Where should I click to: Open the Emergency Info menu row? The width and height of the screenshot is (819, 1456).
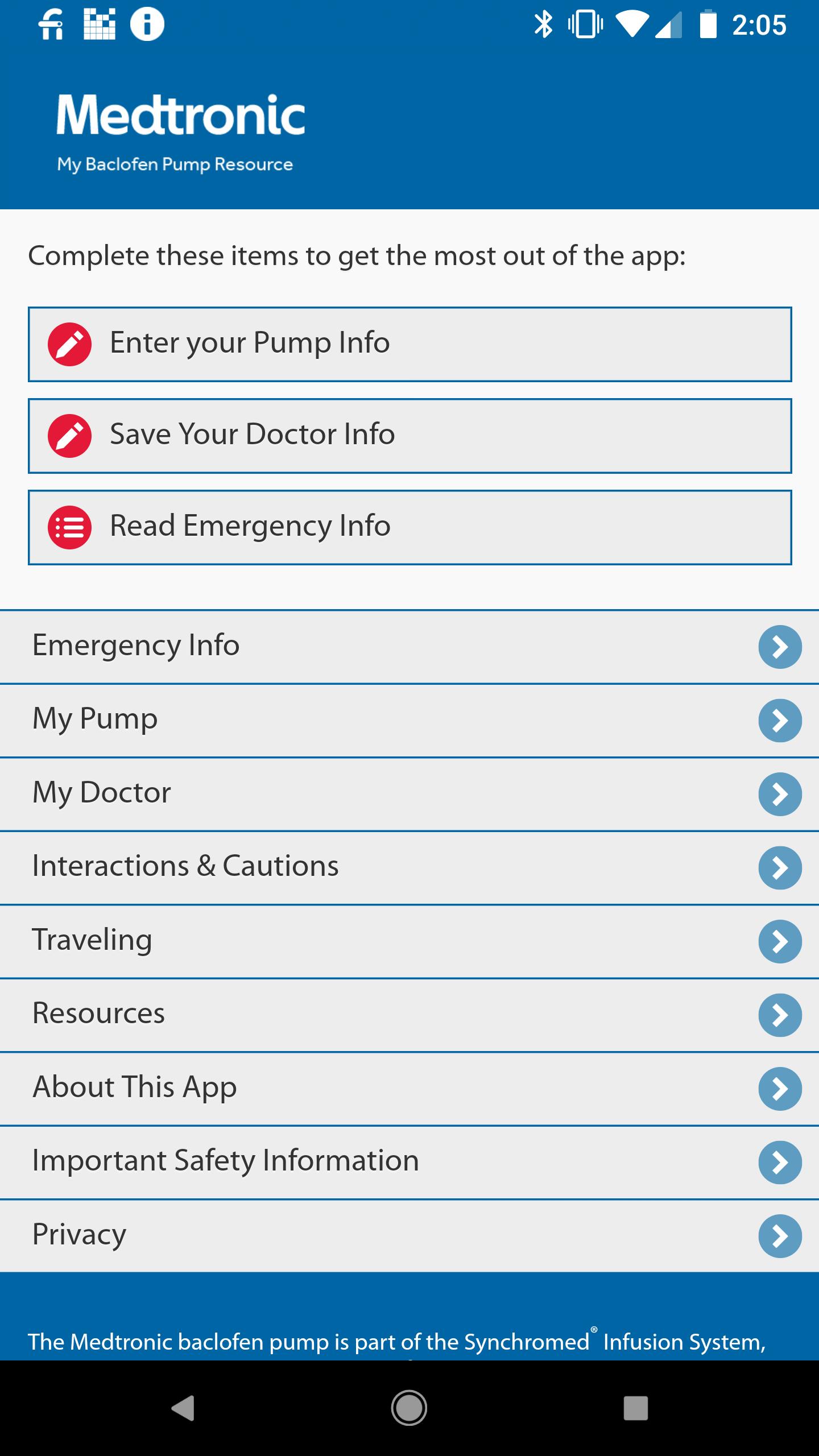tap(409, 647)
